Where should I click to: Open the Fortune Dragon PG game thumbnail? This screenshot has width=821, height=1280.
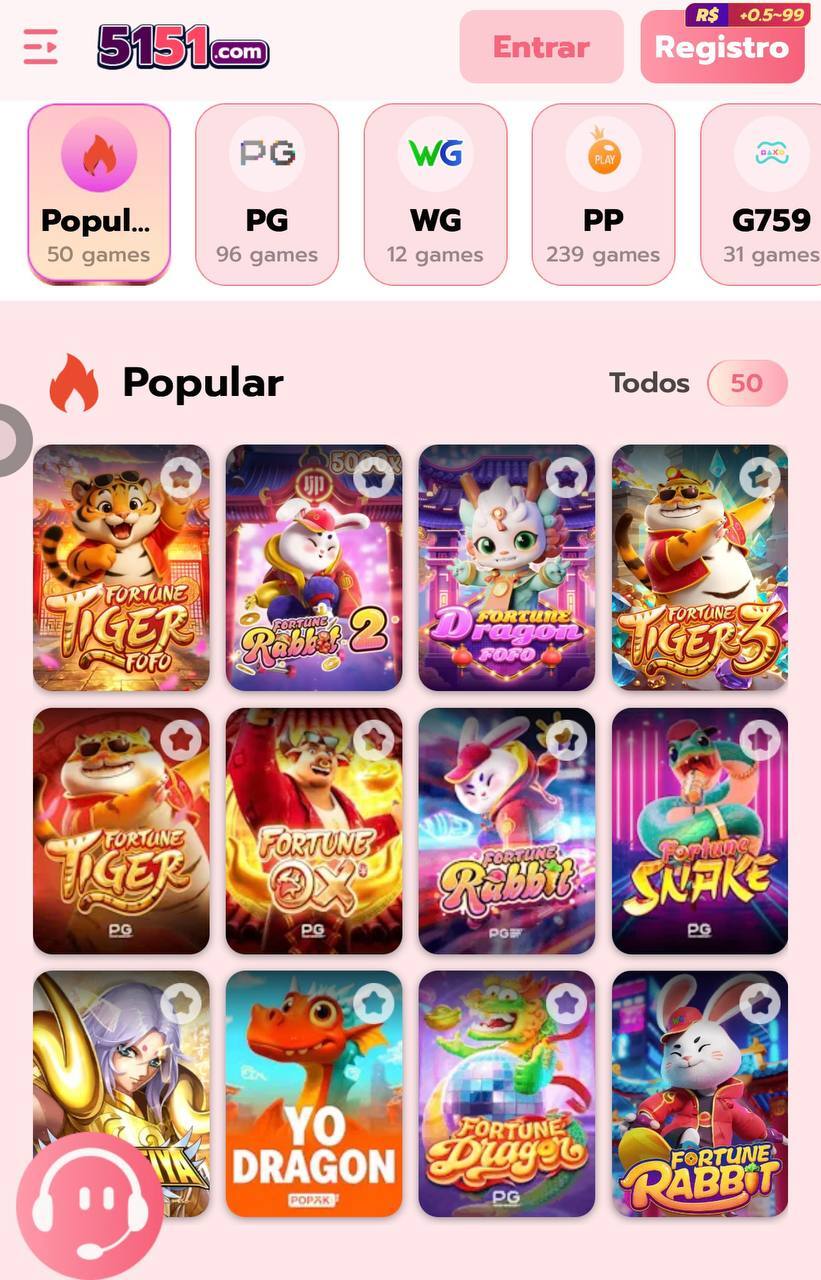coord(507,1096)
